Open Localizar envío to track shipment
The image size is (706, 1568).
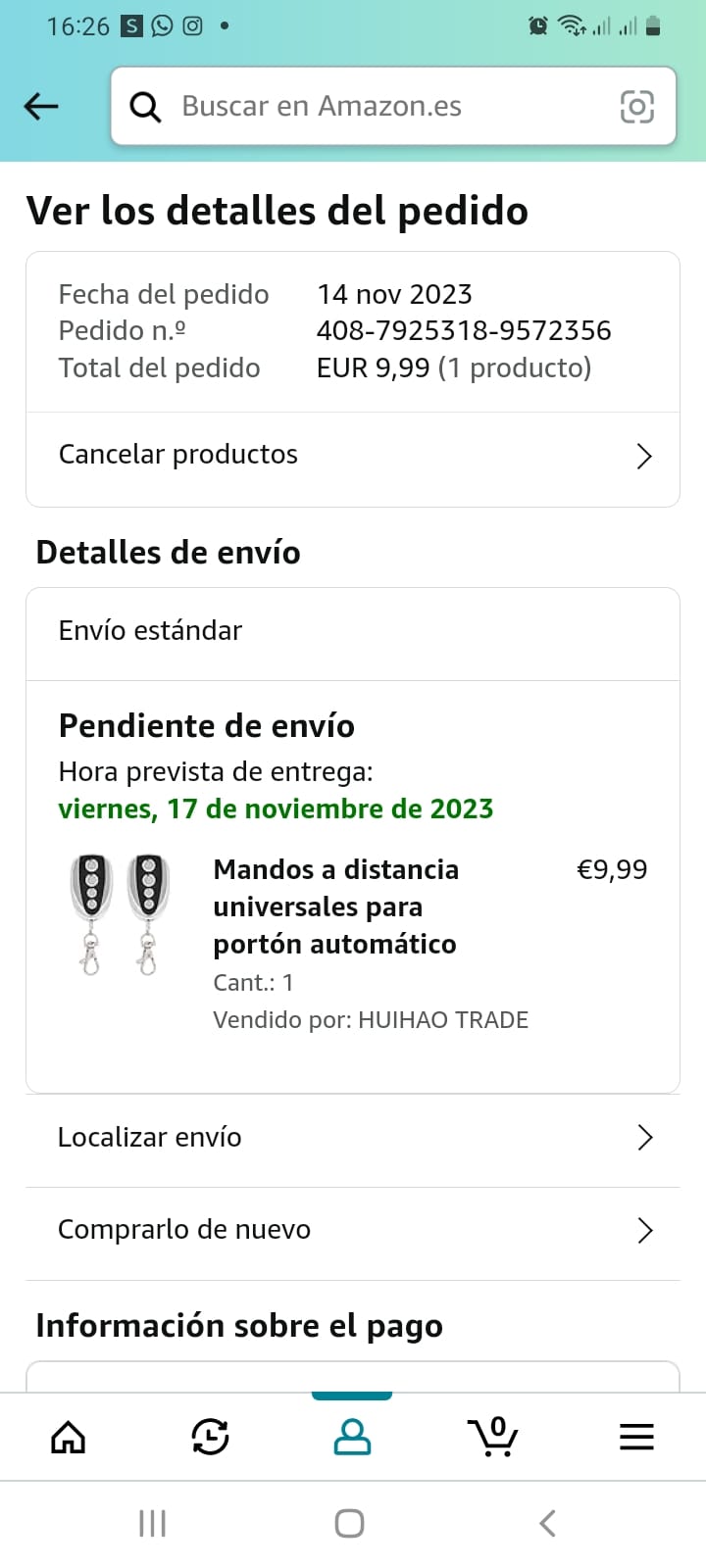point(353,1137)
